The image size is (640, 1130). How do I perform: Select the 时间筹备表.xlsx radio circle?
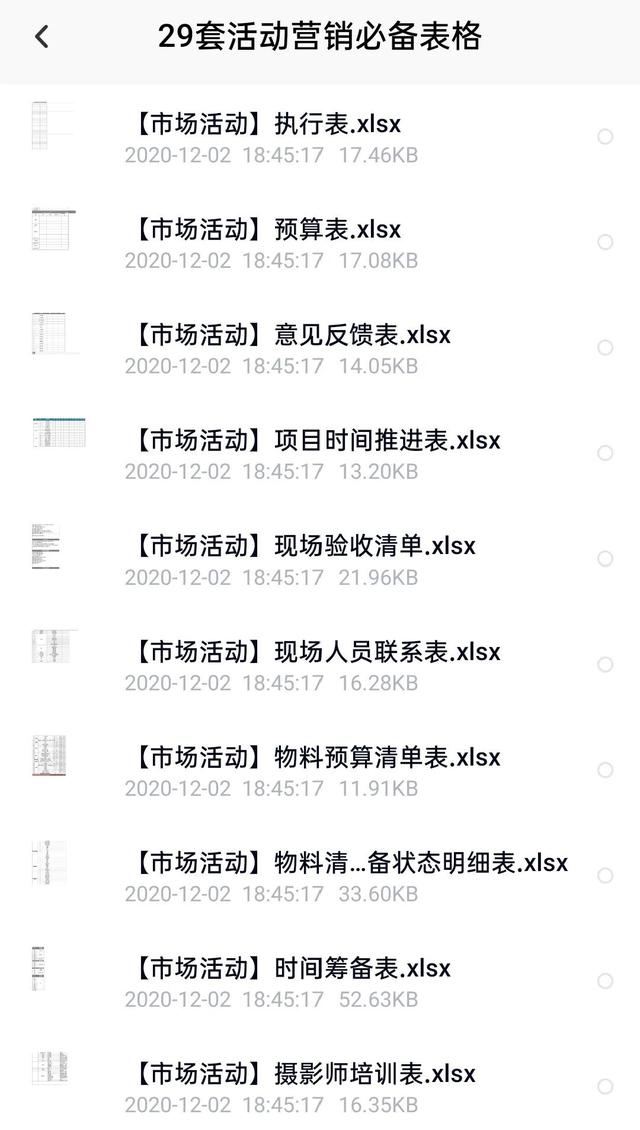tap(605, 981)
